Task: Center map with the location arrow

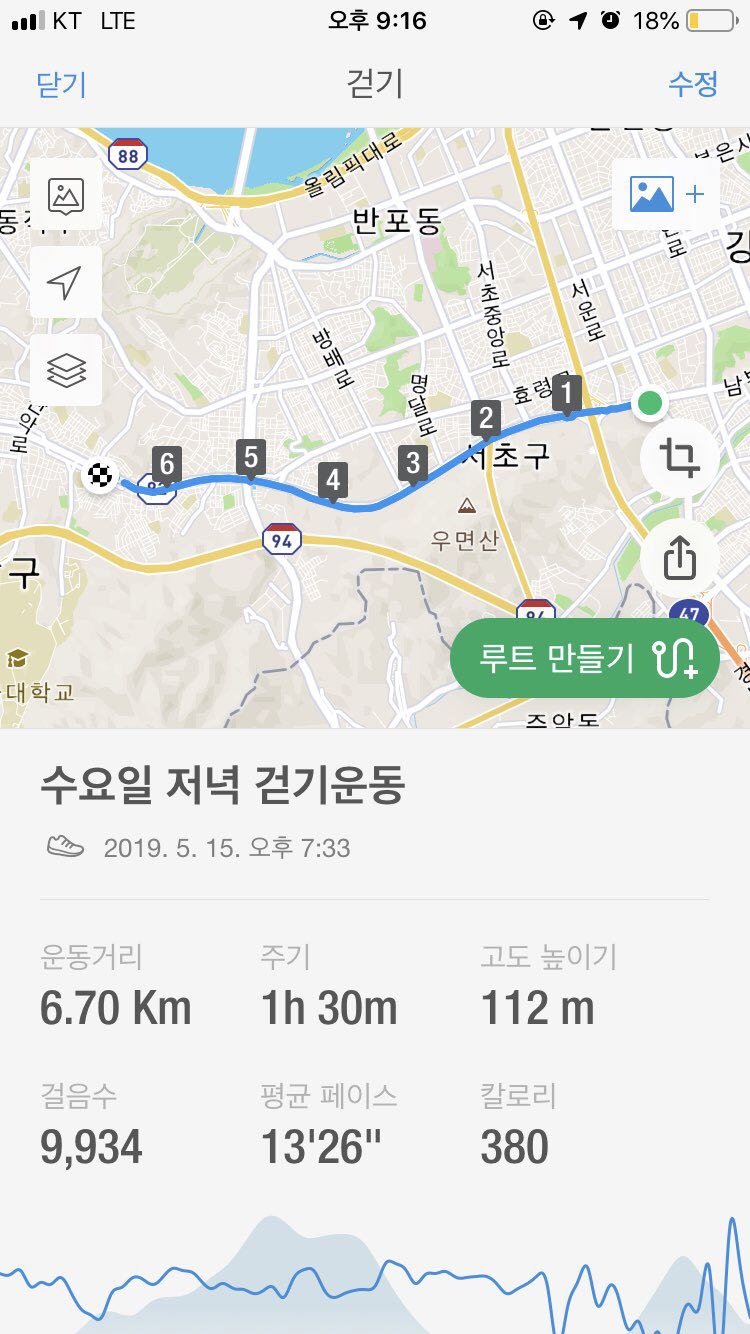Action: (x=66, y=283)
